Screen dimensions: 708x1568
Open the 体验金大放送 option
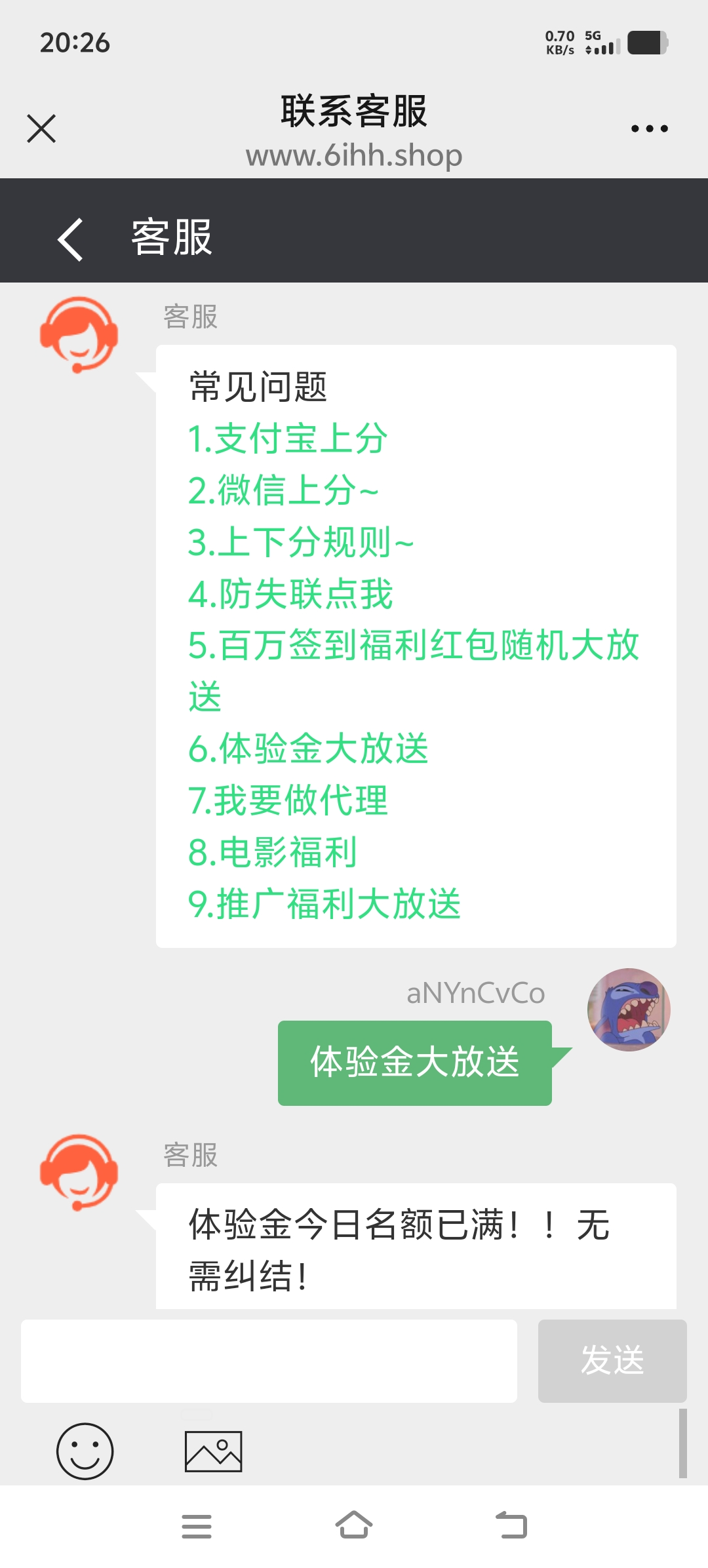coord(306,749)
